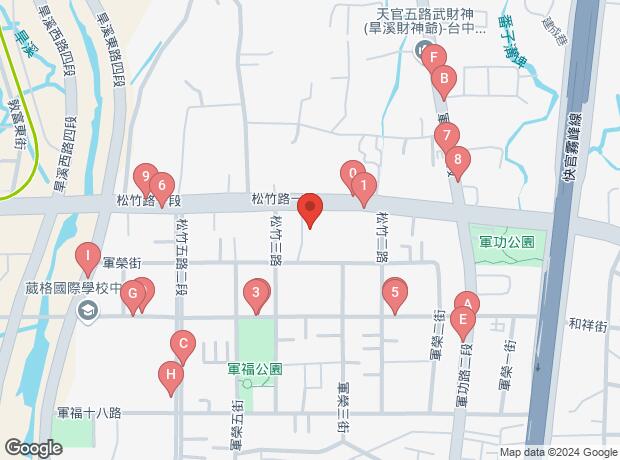Image resolution: width=620 pixels, height=460 pixels.
Task: Select the pin numbered 1
Action: pyautogui.click(x=365, y=185)
